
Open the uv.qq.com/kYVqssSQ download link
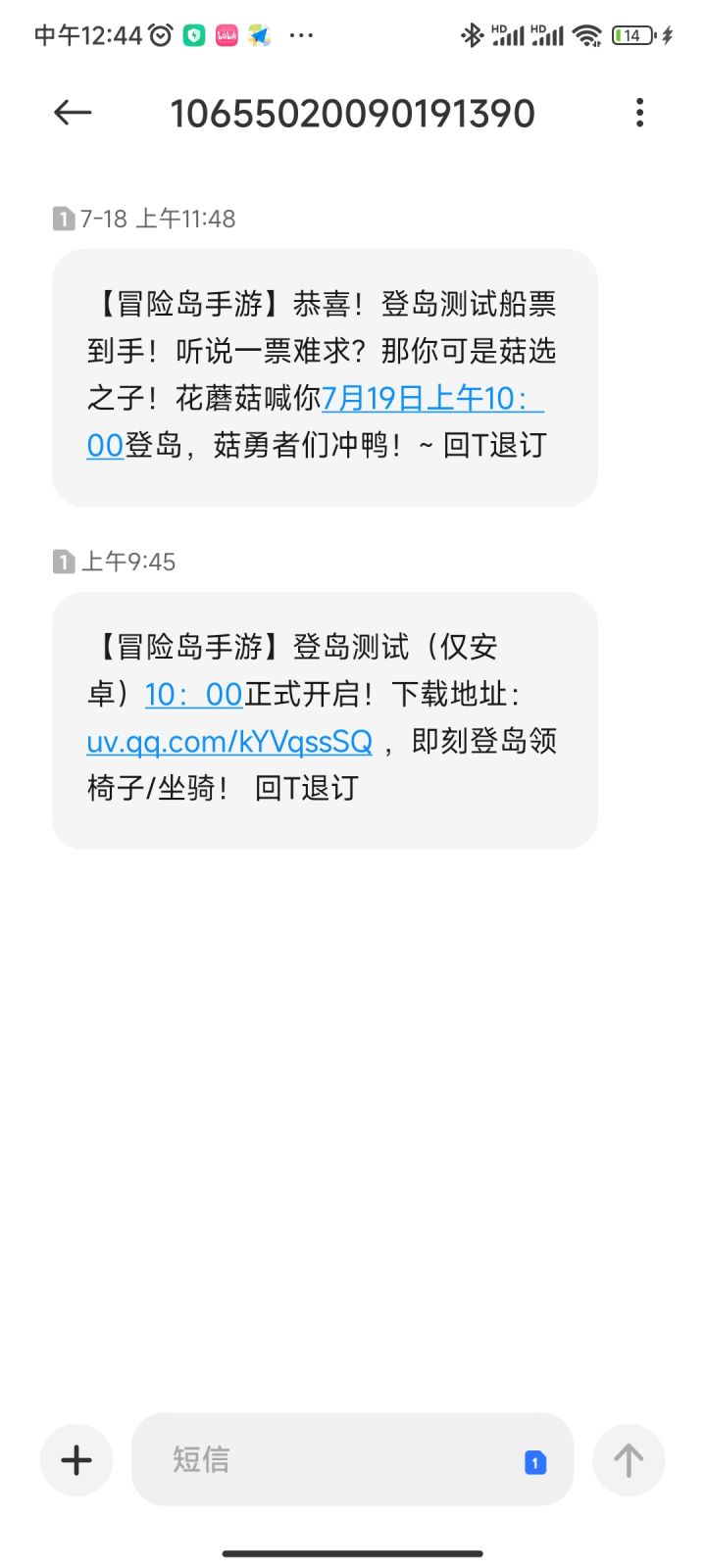229,741
